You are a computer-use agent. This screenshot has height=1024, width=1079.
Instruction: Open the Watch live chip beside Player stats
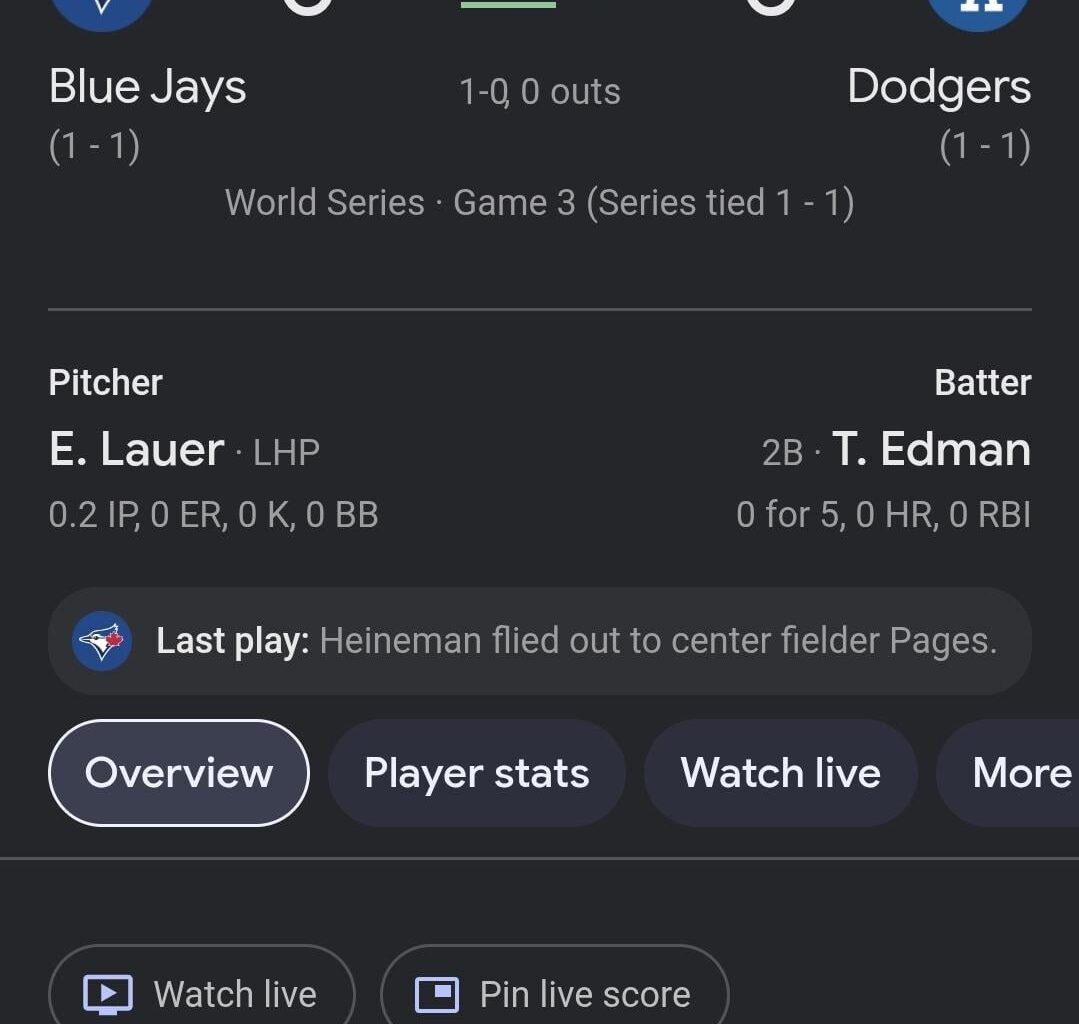(780, 773)
